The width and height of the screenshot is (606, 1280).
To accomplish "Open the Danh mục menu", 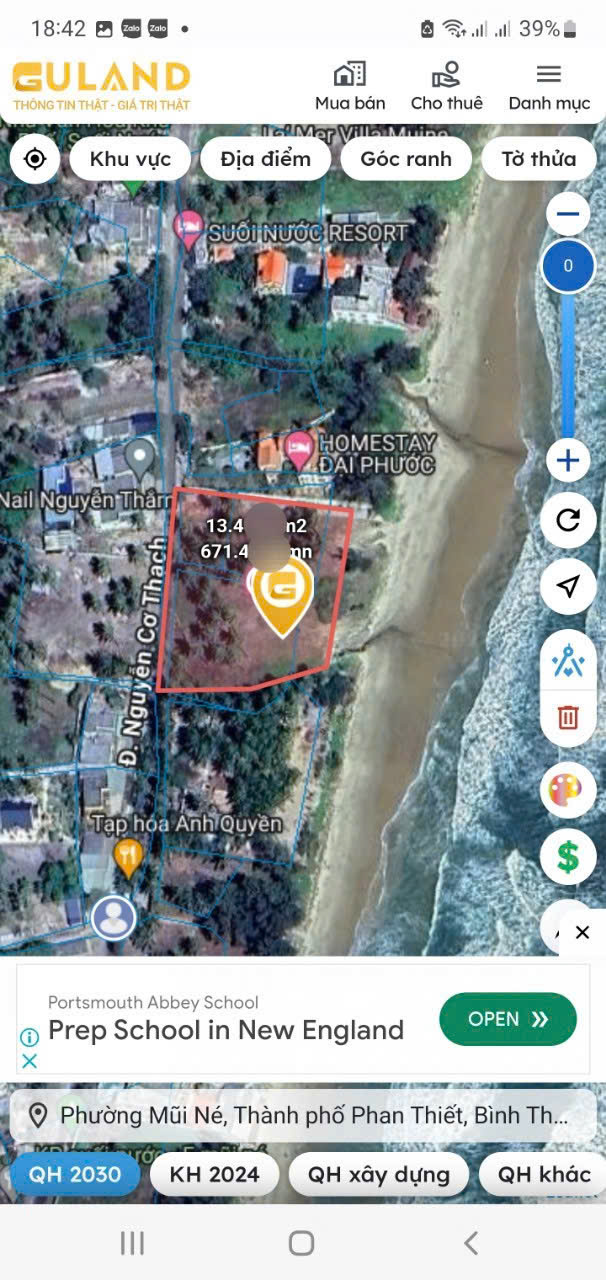I will coord(549,86).
